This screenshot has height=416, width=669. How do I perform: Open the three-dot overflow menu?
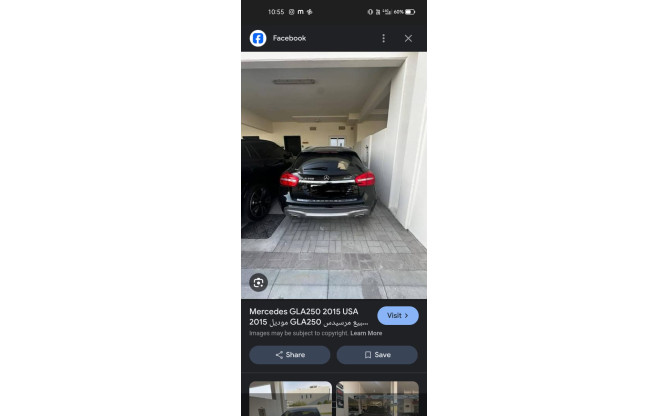point(383,38)
